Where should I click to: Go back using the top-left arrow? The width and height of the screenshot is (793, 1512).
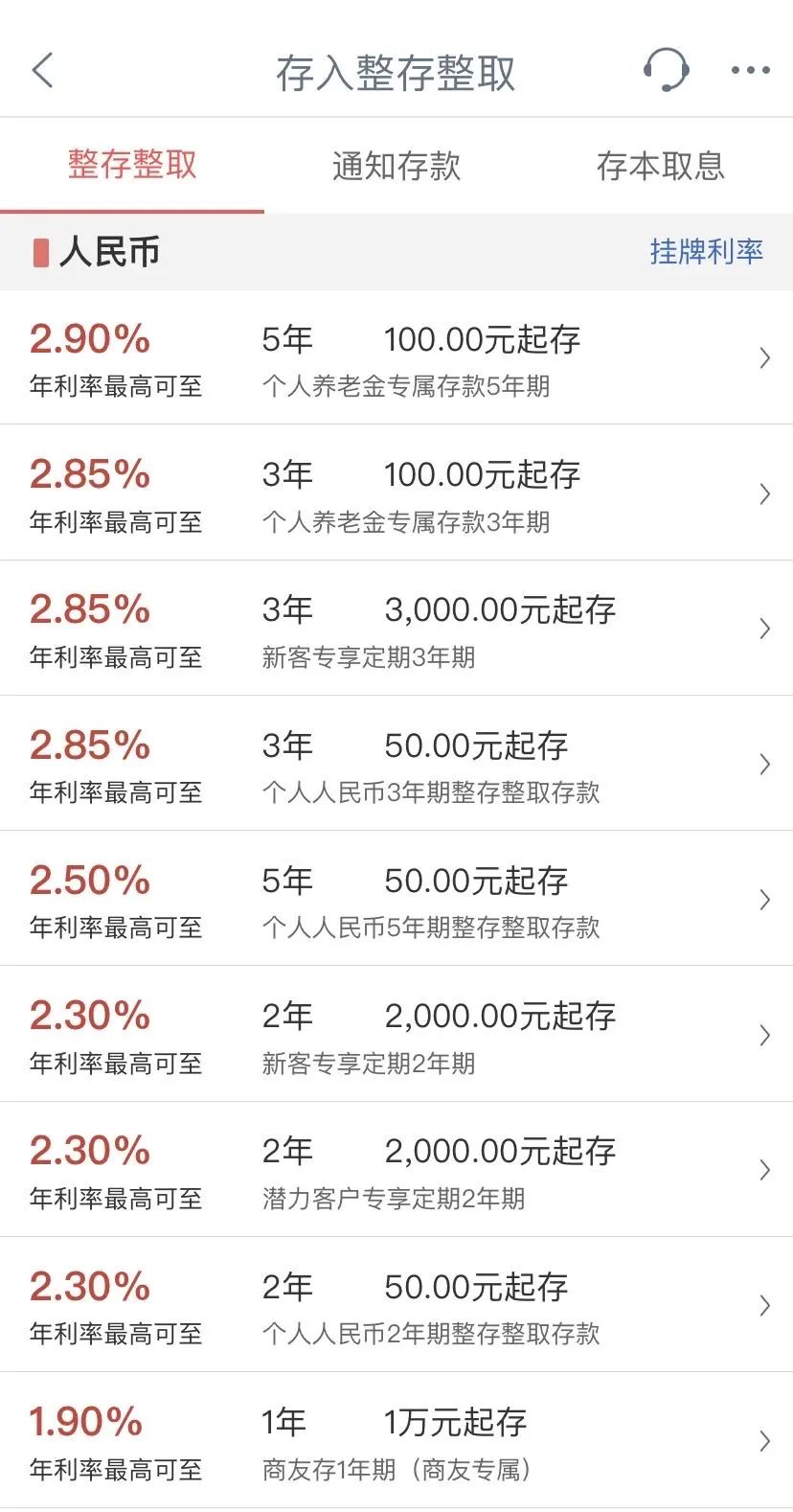coord(42,71)
